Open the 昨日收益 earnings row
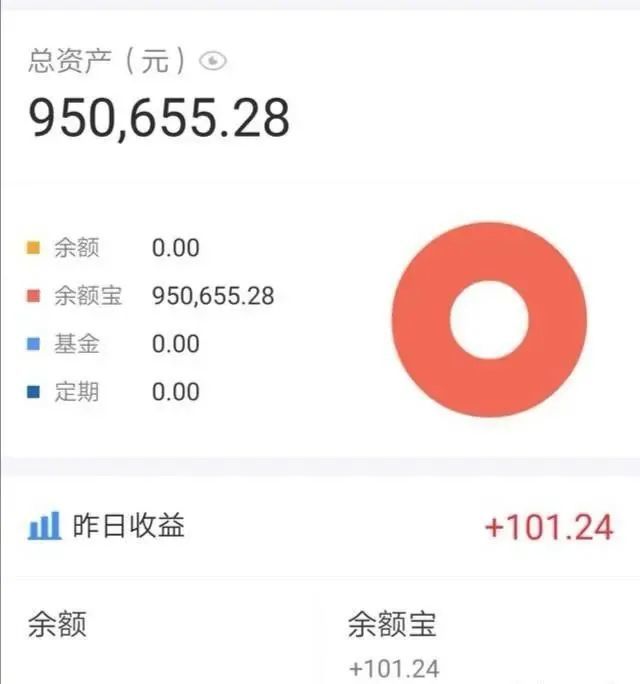Viewport: 640px width, 684px height. 320,526
